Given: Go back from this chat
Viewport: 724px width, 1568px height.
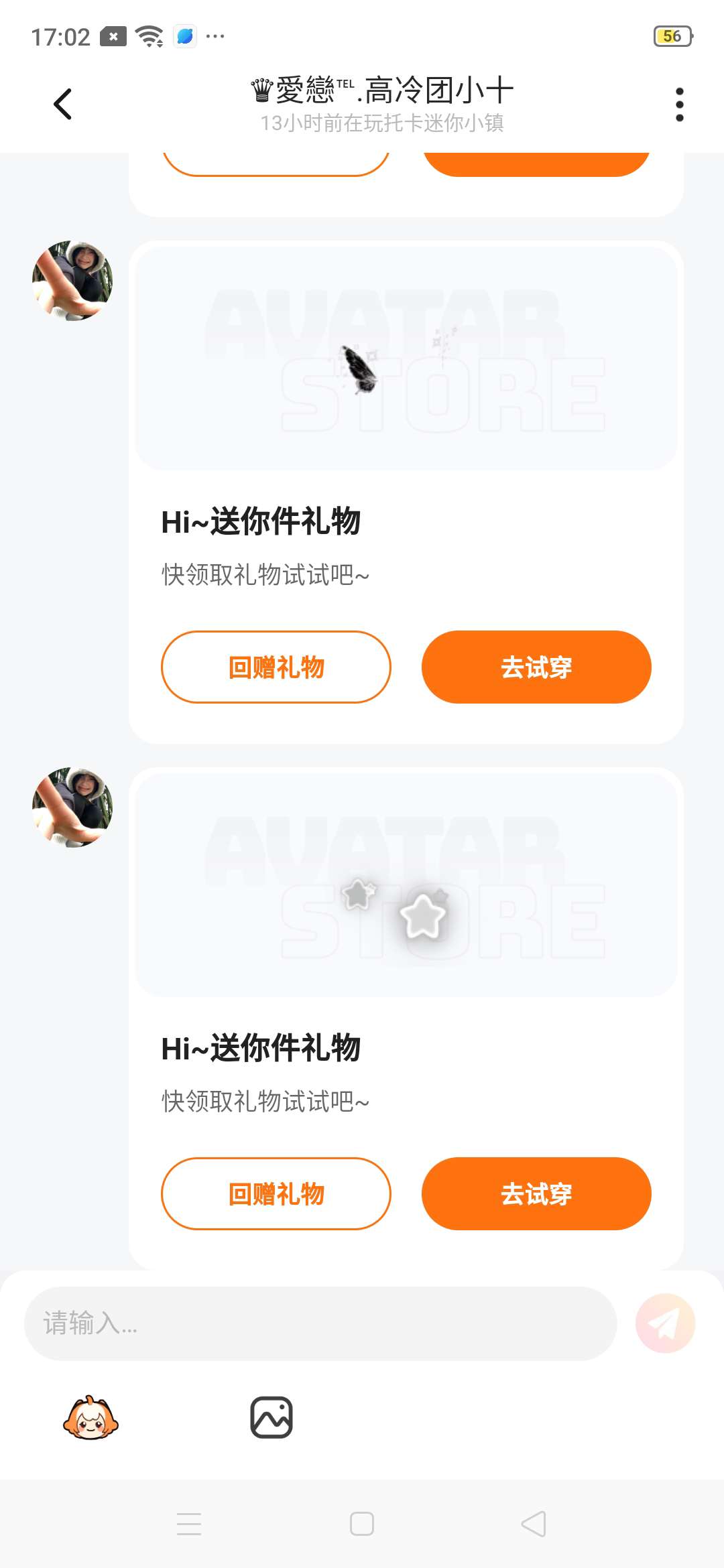Looking at the screenshot, I should point(62,105).
